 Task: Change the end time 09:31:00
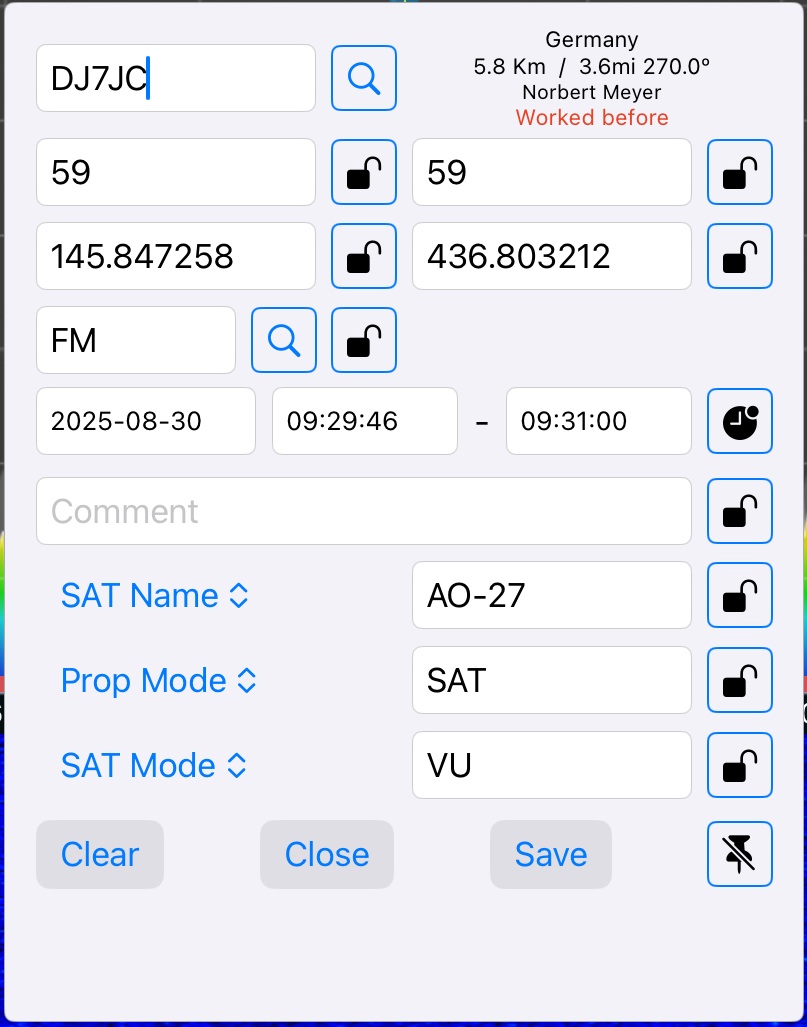pyautogui.click(x=598, y=421)
